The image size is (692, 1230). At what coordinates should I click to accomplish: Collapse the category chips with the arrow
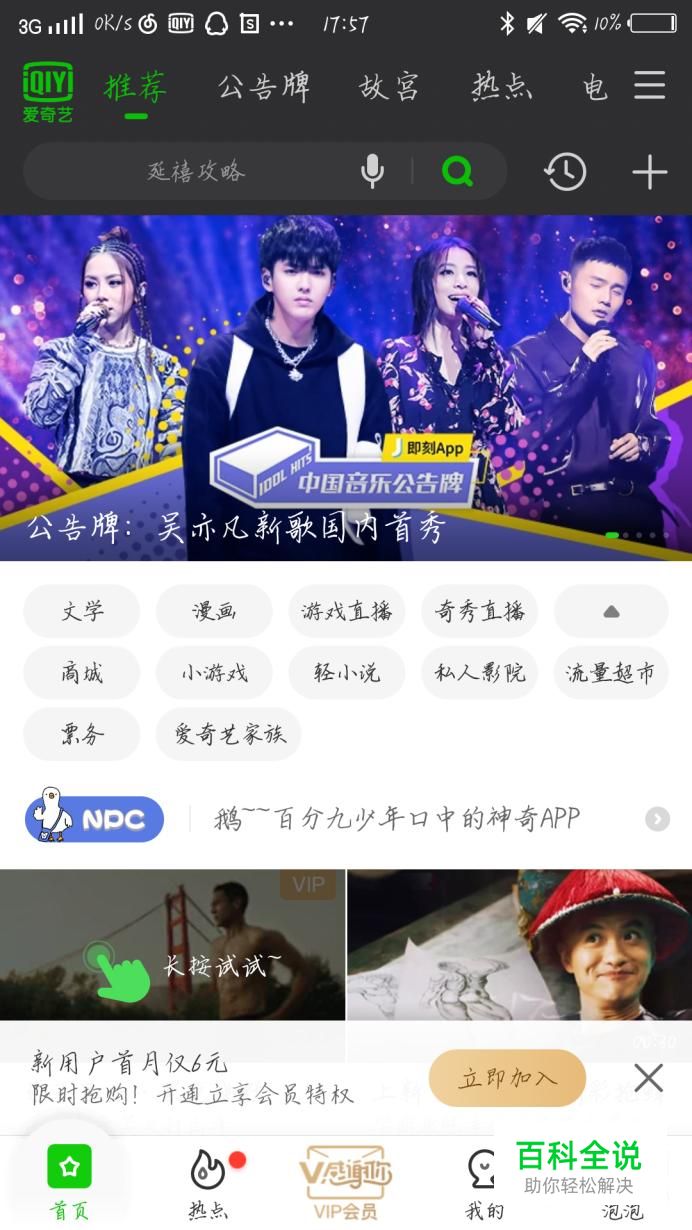click(x=611, y=611)
